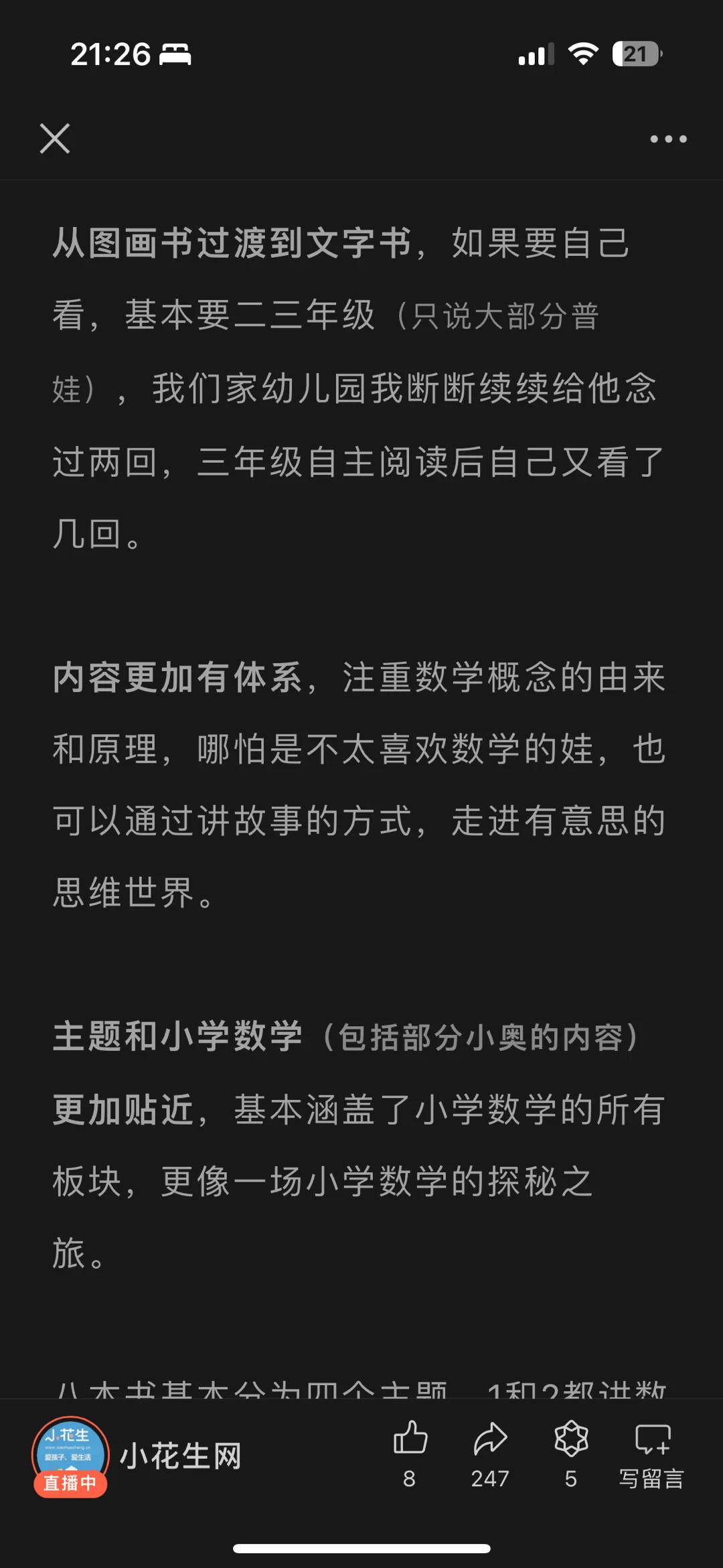The image size is (723, 1568).
Task: Open the three-dot overflow menu
Action: coord(668,139)
